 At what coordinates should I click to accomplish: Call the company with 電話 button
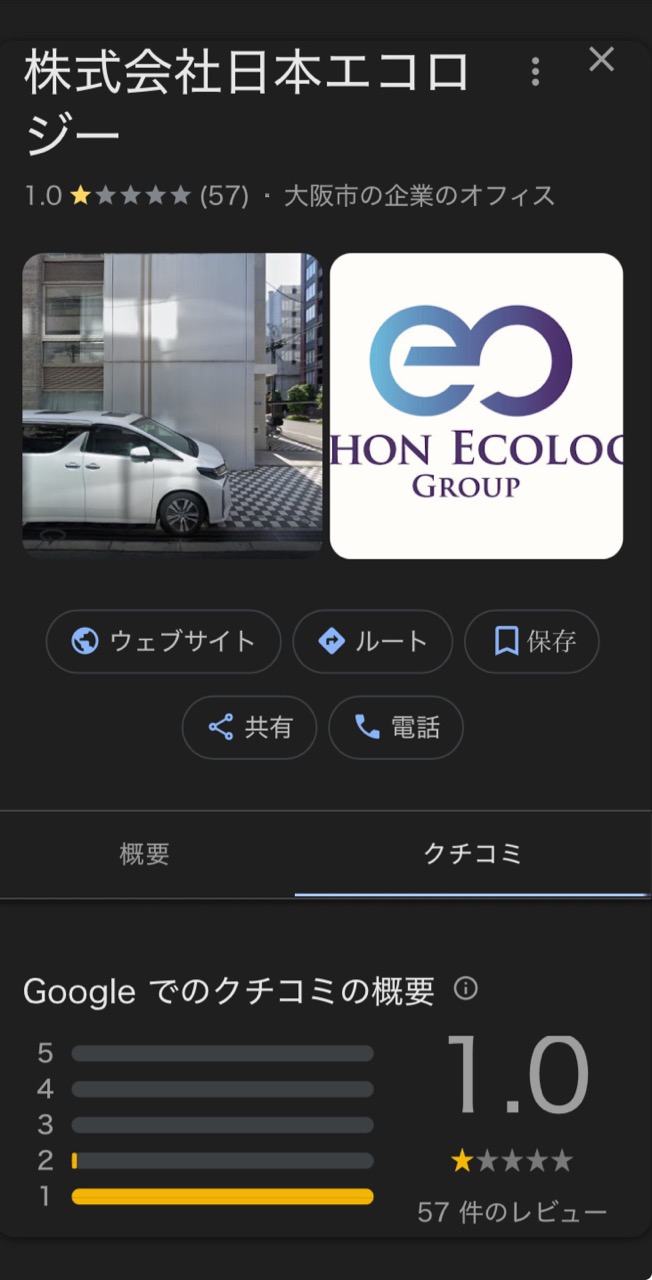click(x=396, y=727)
